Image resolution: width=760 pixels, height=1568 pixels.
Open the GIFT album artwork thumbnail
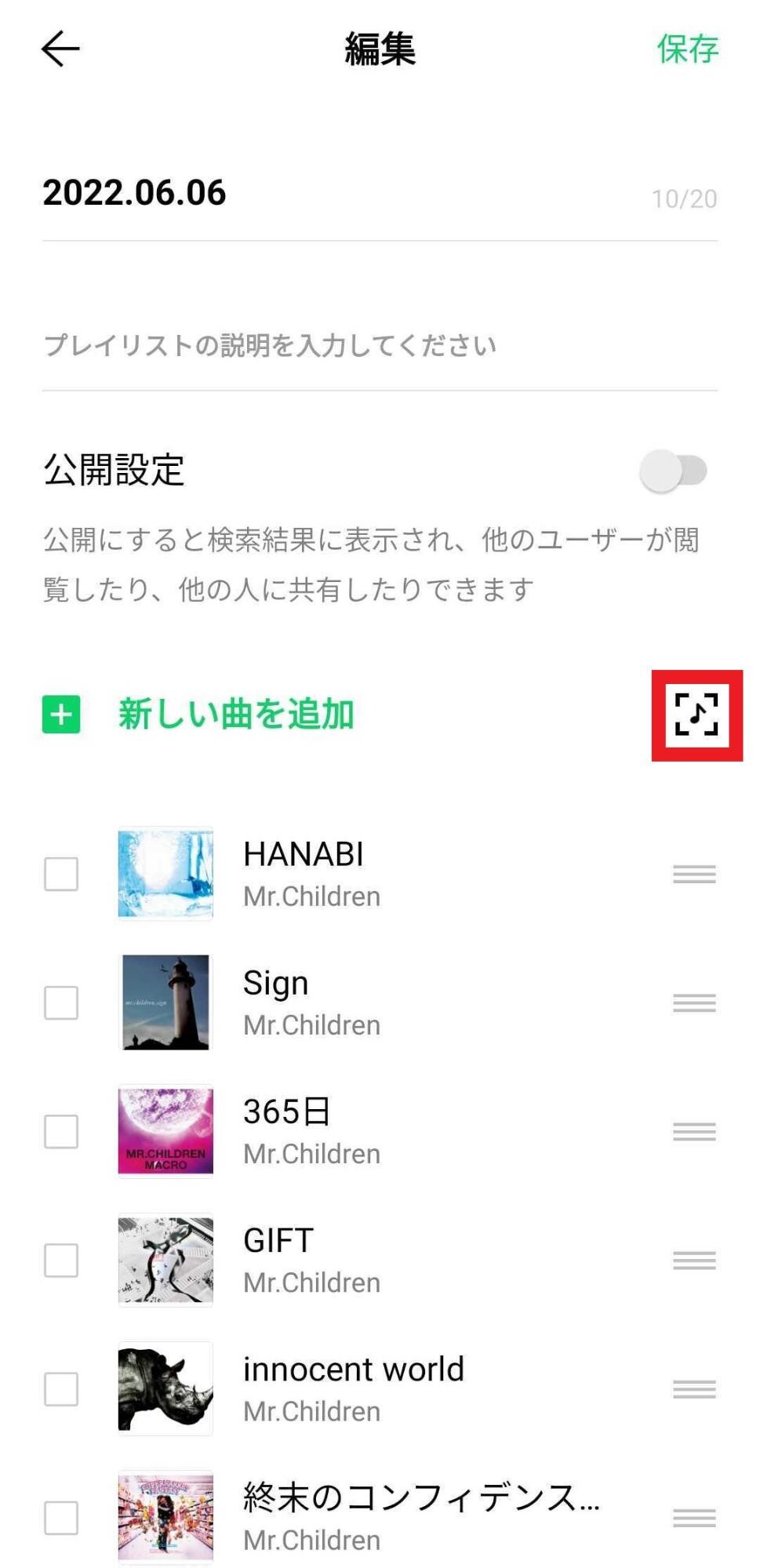165,1260
